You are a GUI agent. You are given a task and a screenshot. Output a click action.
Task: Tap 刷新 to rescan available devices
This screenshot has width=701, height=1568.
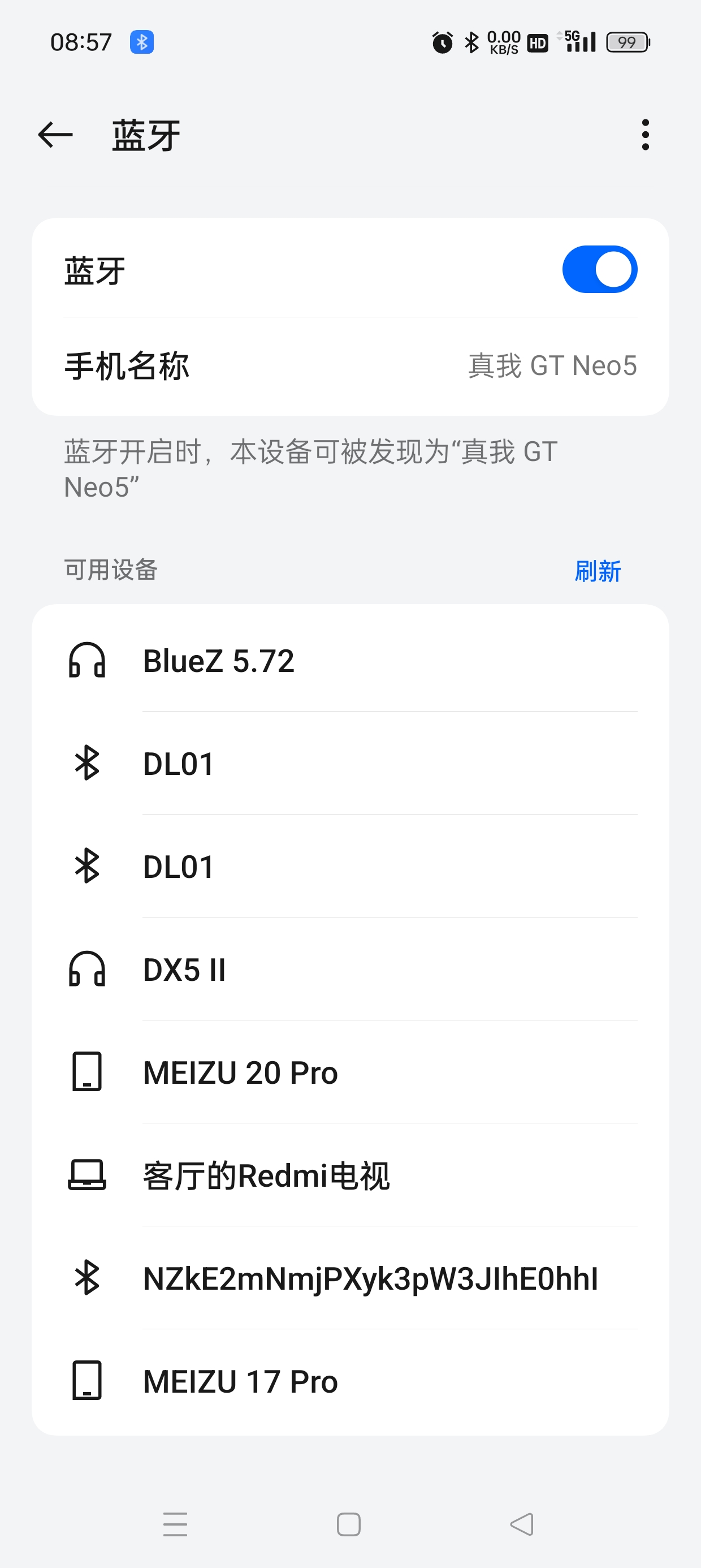point(598,571)
